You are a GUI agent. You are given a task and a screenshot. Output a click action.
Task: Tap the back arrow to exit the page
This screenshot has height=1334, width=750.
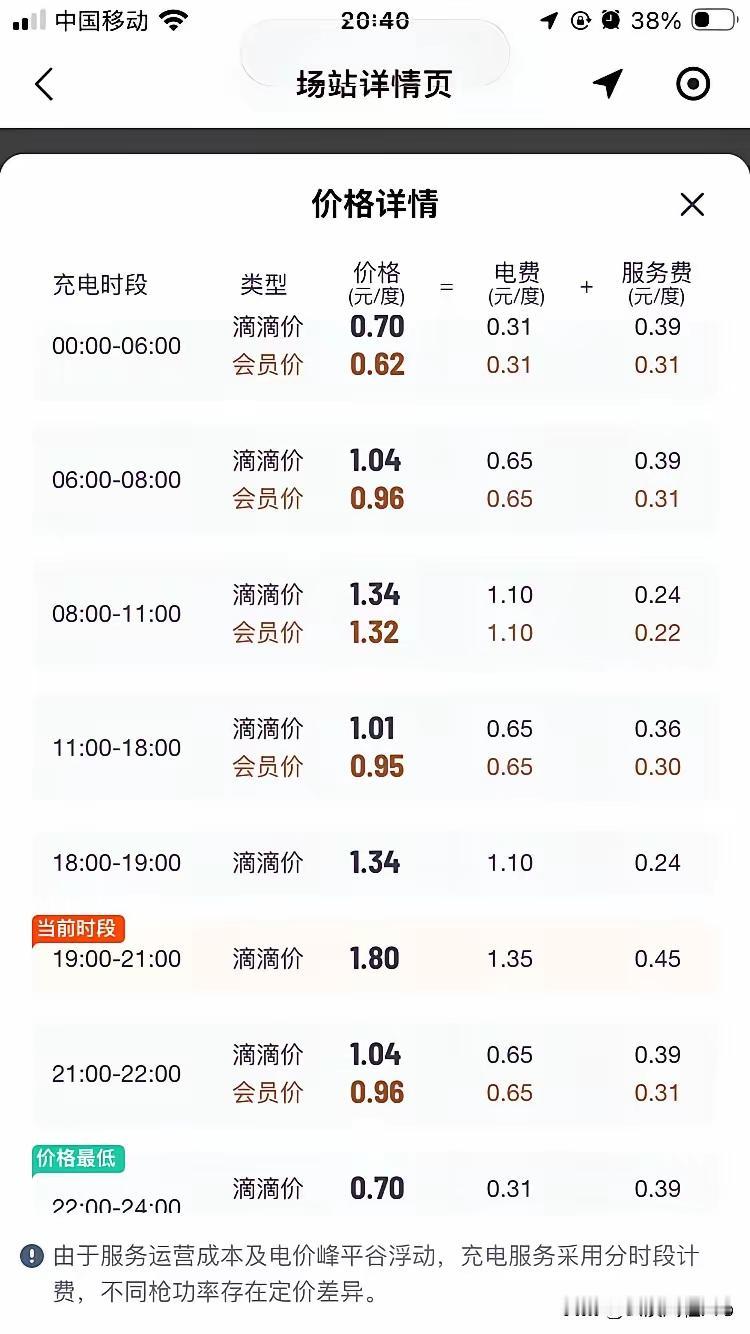point(42,84)
